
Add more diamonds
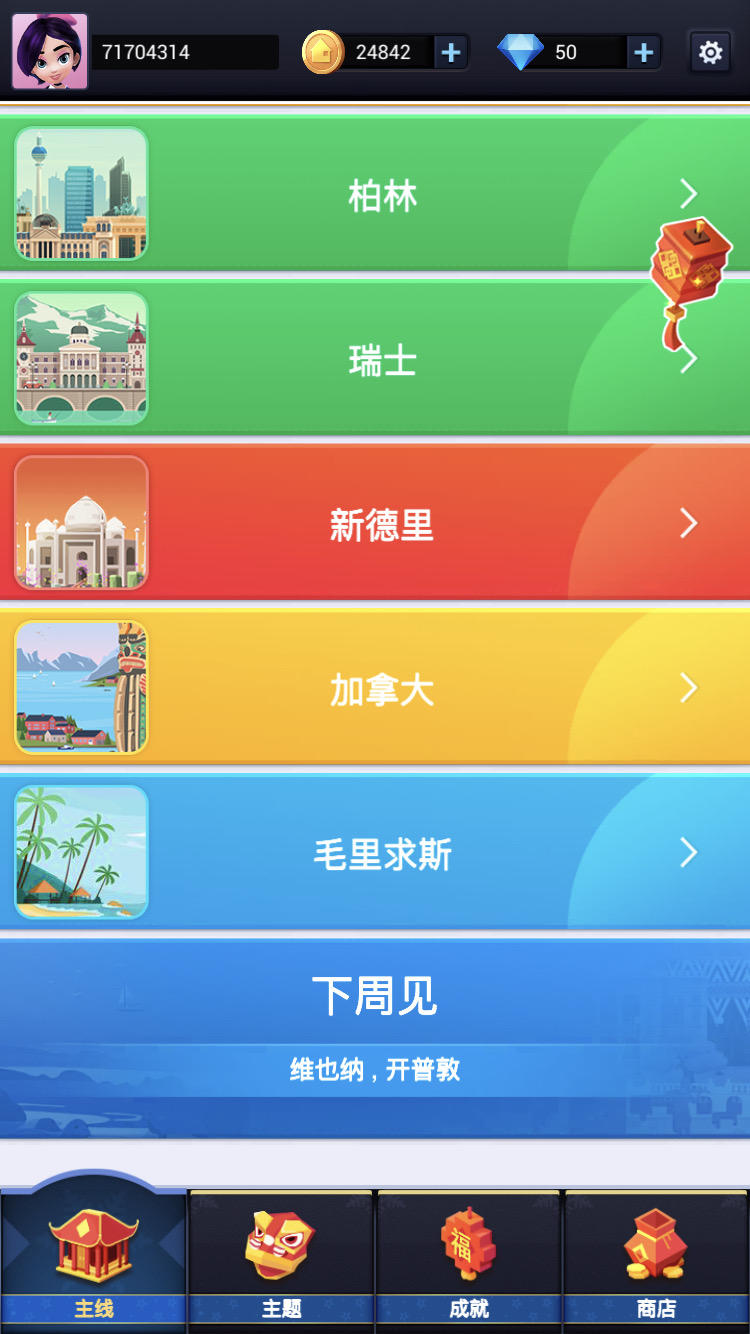(x=644, y=52)
